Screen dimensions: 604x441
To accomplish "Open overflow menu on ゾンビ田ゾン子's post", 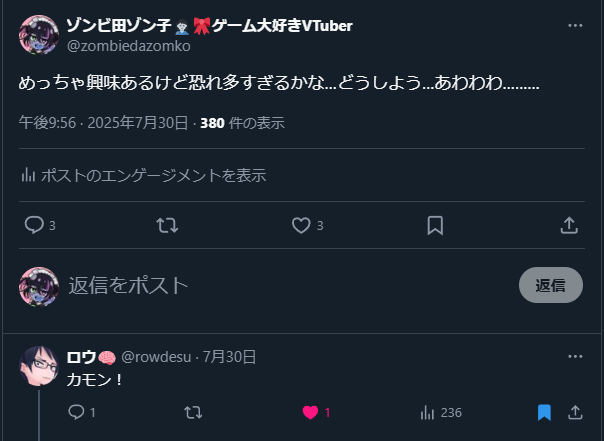I will (x=575, y=25).
